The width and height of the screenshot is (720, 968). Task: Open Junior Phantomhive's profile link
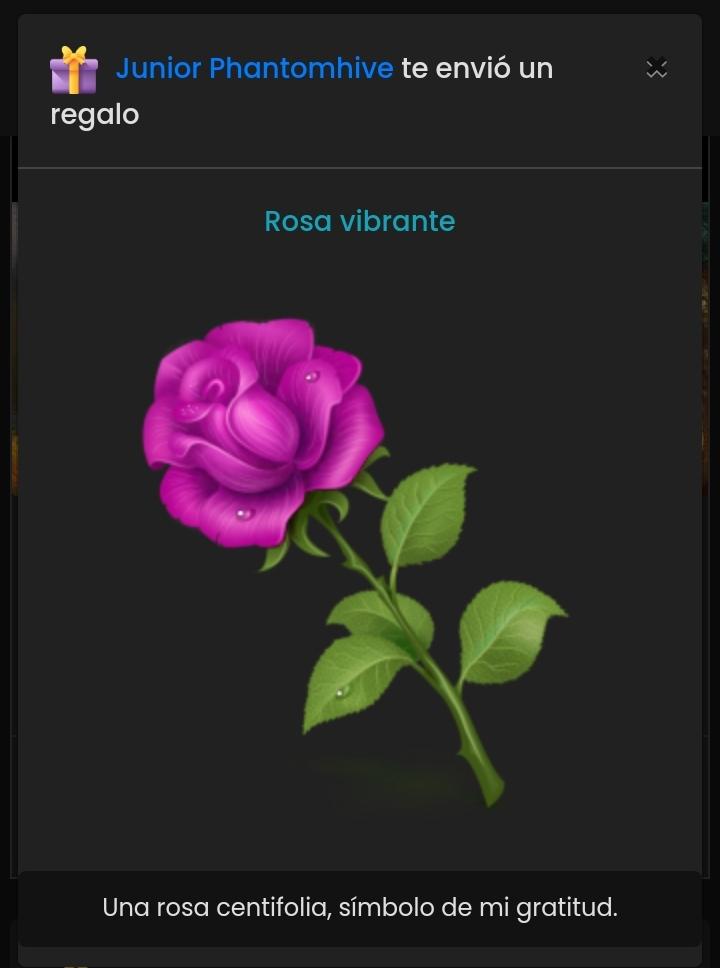pos(254,69)
